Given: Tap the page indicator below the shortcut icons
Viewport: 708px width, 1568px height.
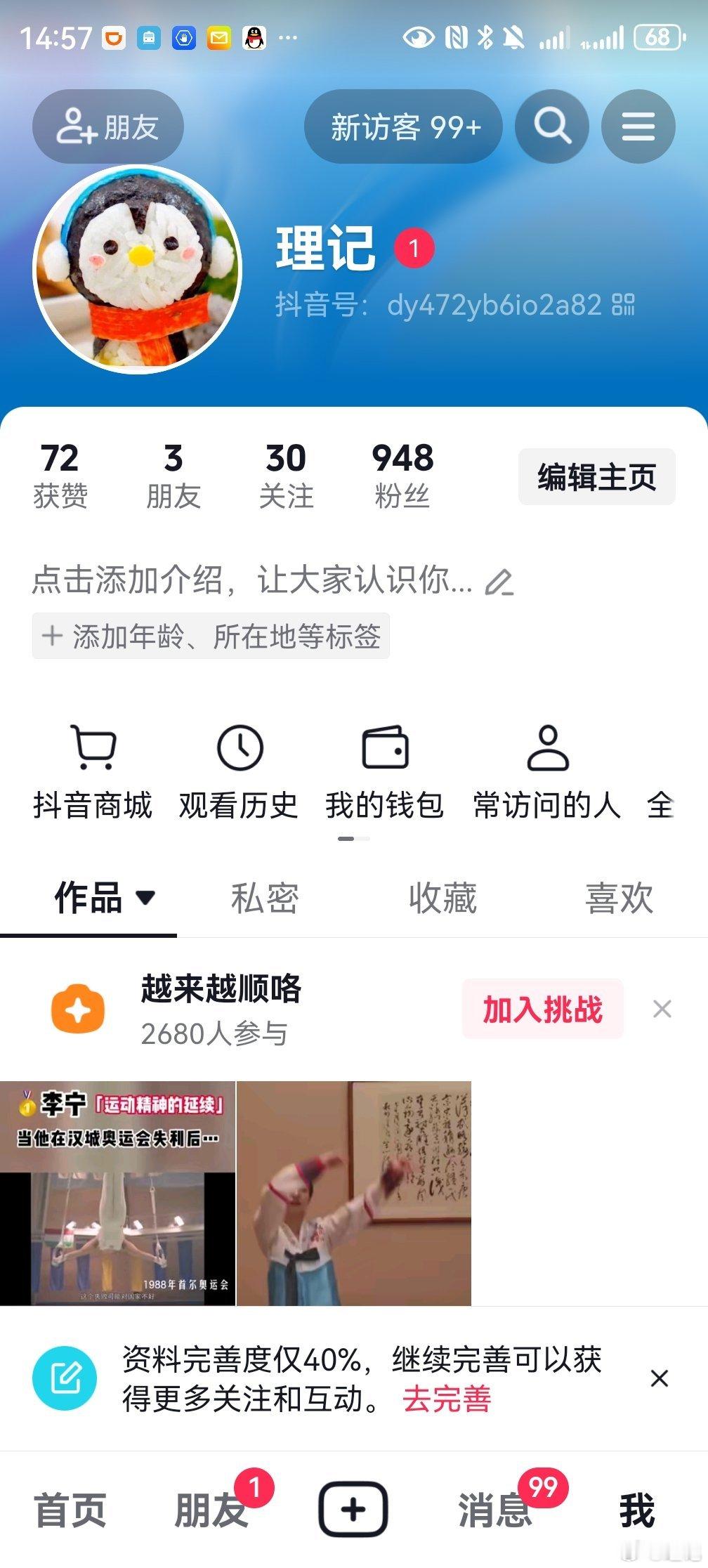Looking at the screenshot, I should click(x=354, y=837).
